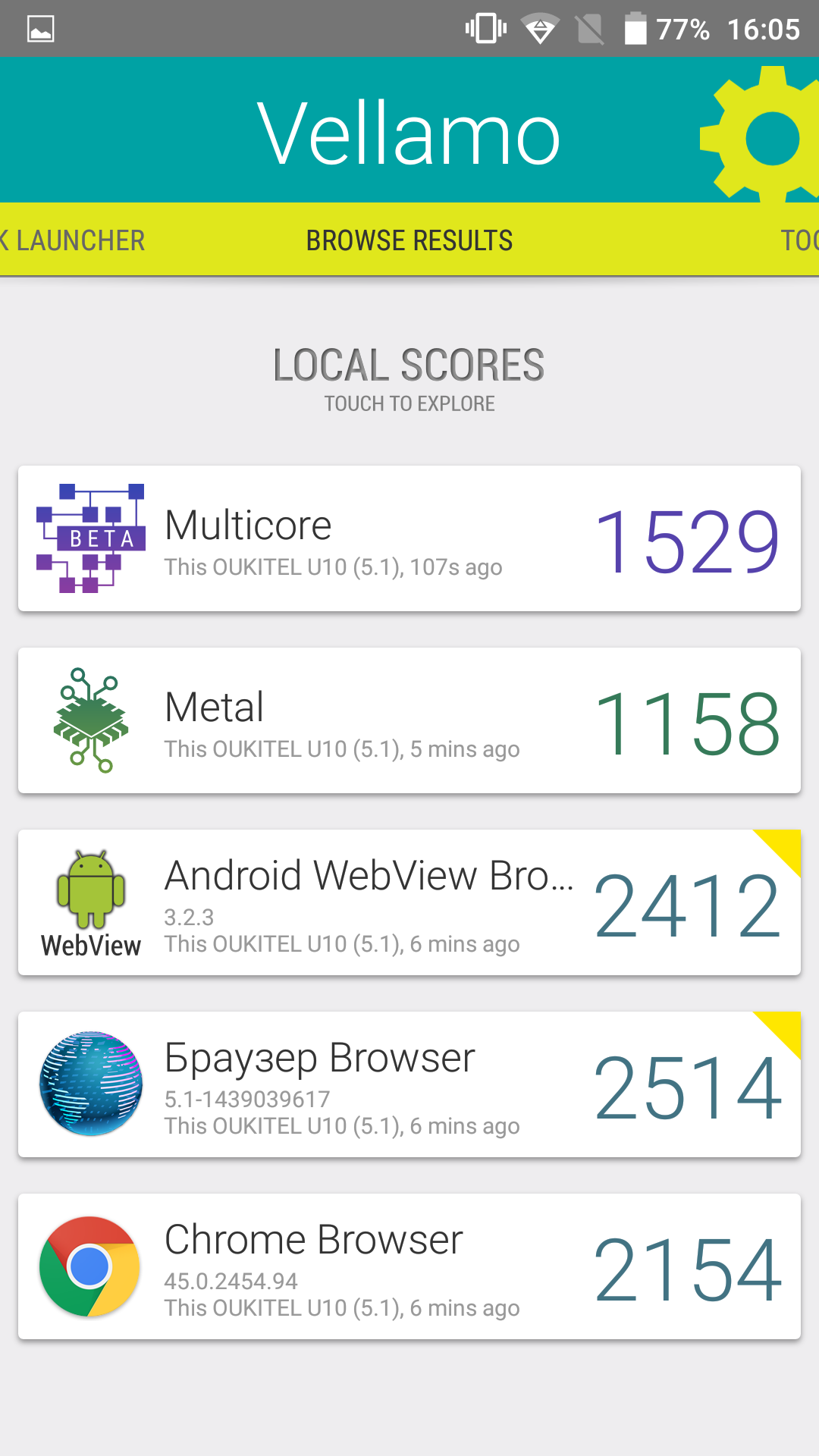819x1456 pixels.
Task: Open settings via the gear icon
Action: click(762, 135)
